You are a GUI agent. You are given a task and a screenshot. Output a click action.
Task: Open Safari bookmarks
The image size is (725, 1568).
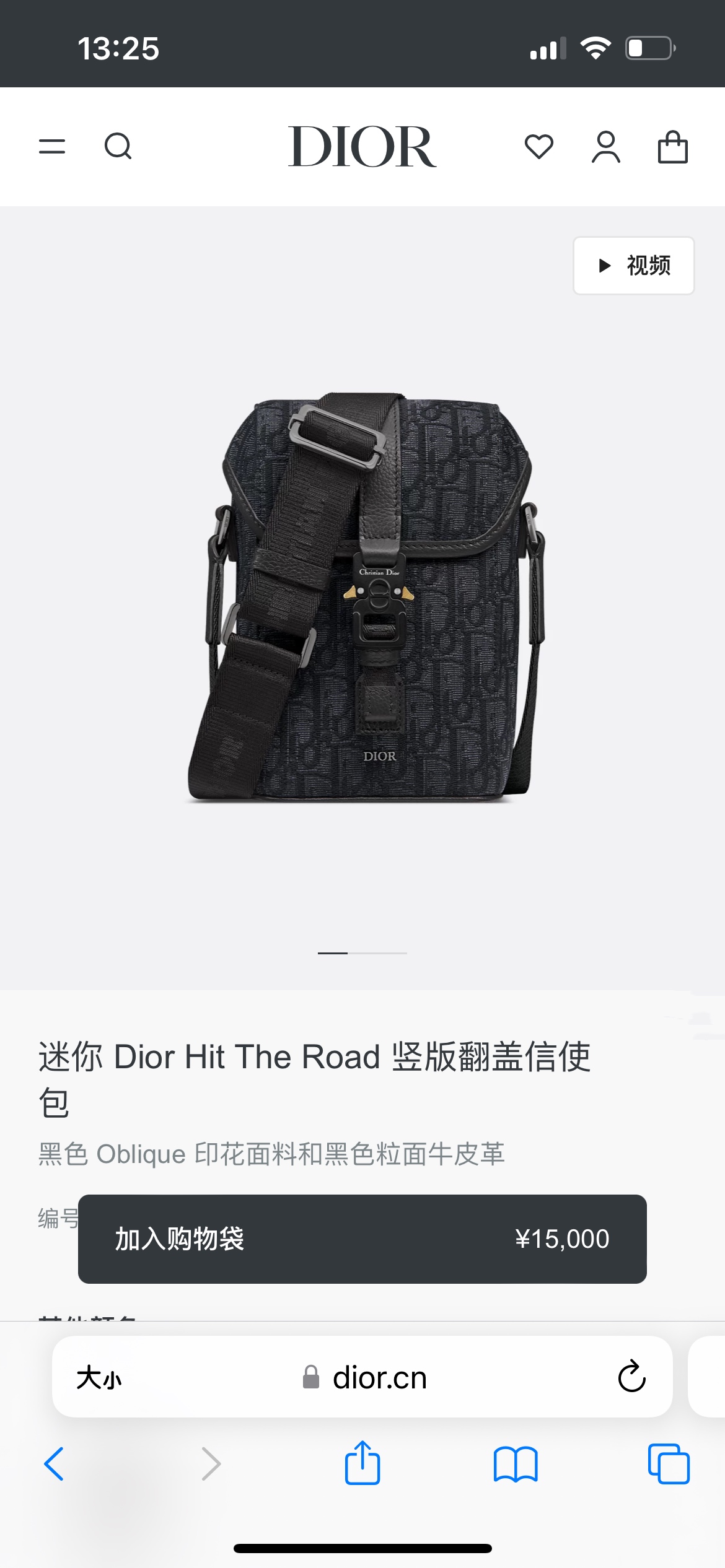516,1464
